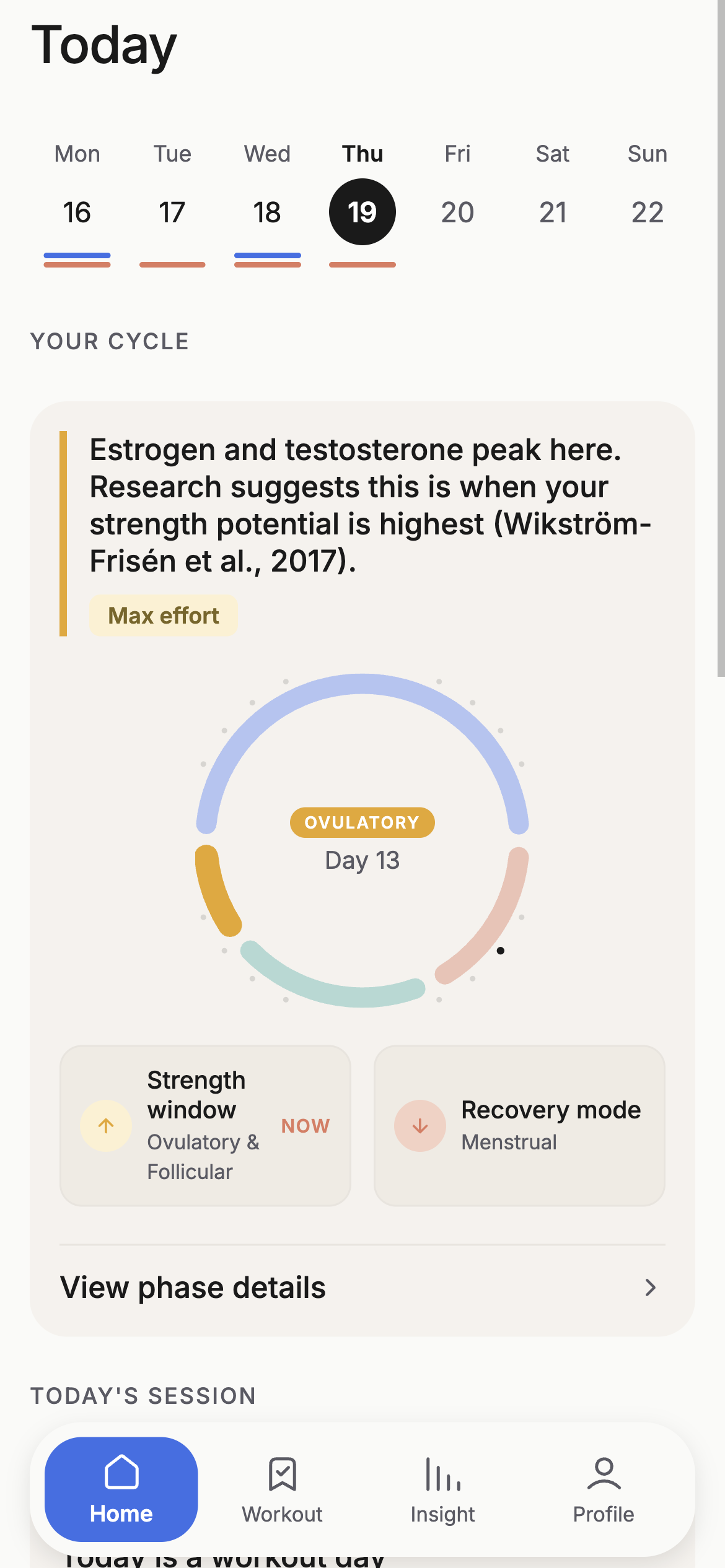Switch to the Insight tab

point(442,1489)
